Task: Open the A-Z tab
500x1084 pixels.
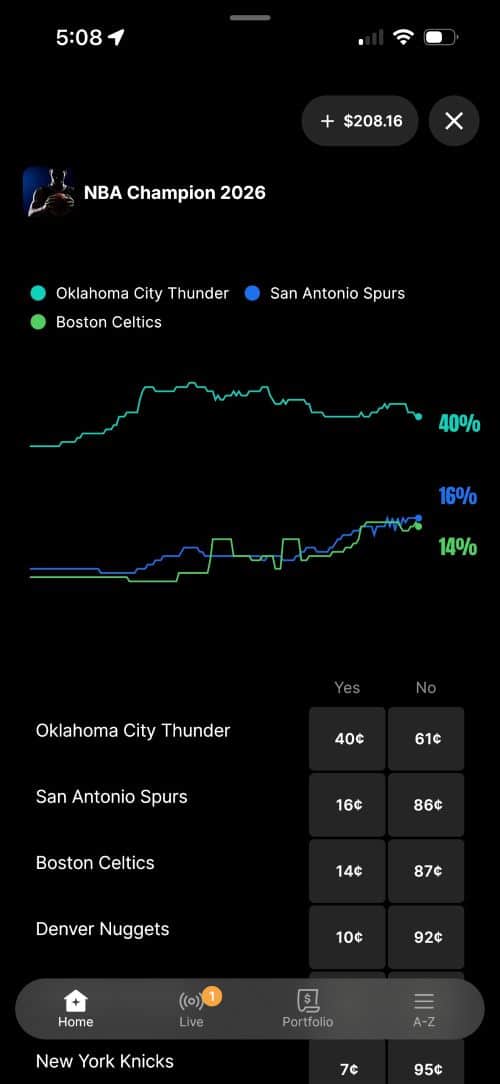Action: [x=423, y=1009]
